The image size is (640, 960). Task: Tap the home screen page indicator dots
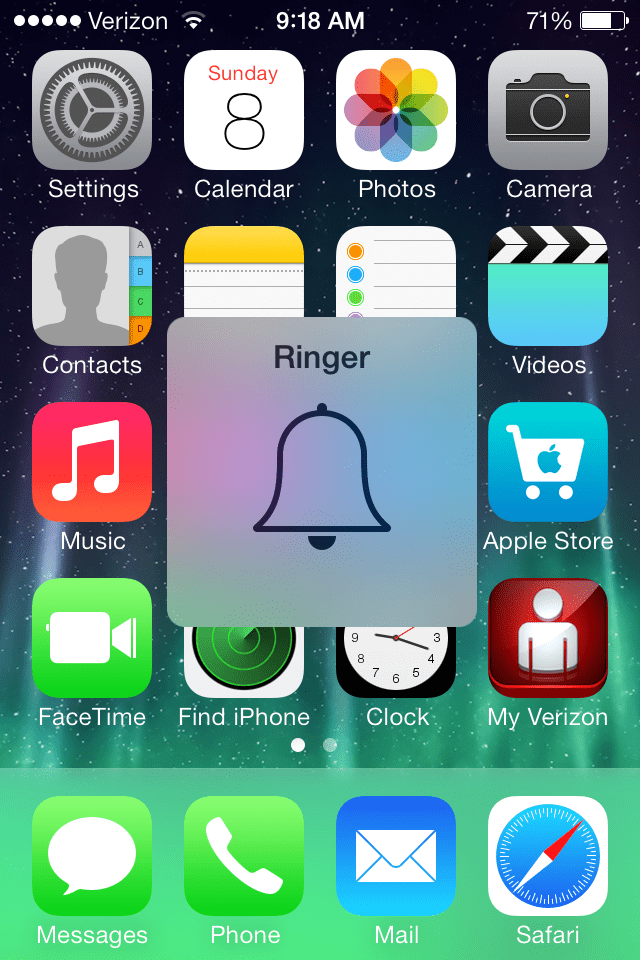[x=314, y=745]
